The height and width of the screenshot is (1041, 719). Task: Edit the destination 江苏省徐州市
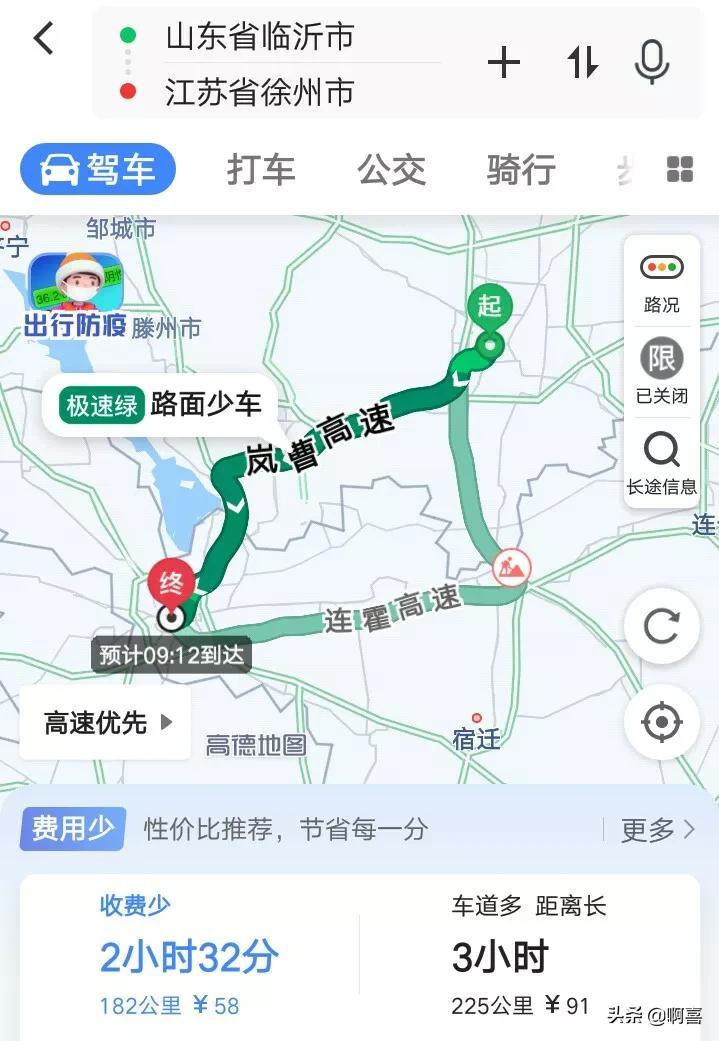tap(259, 93)
